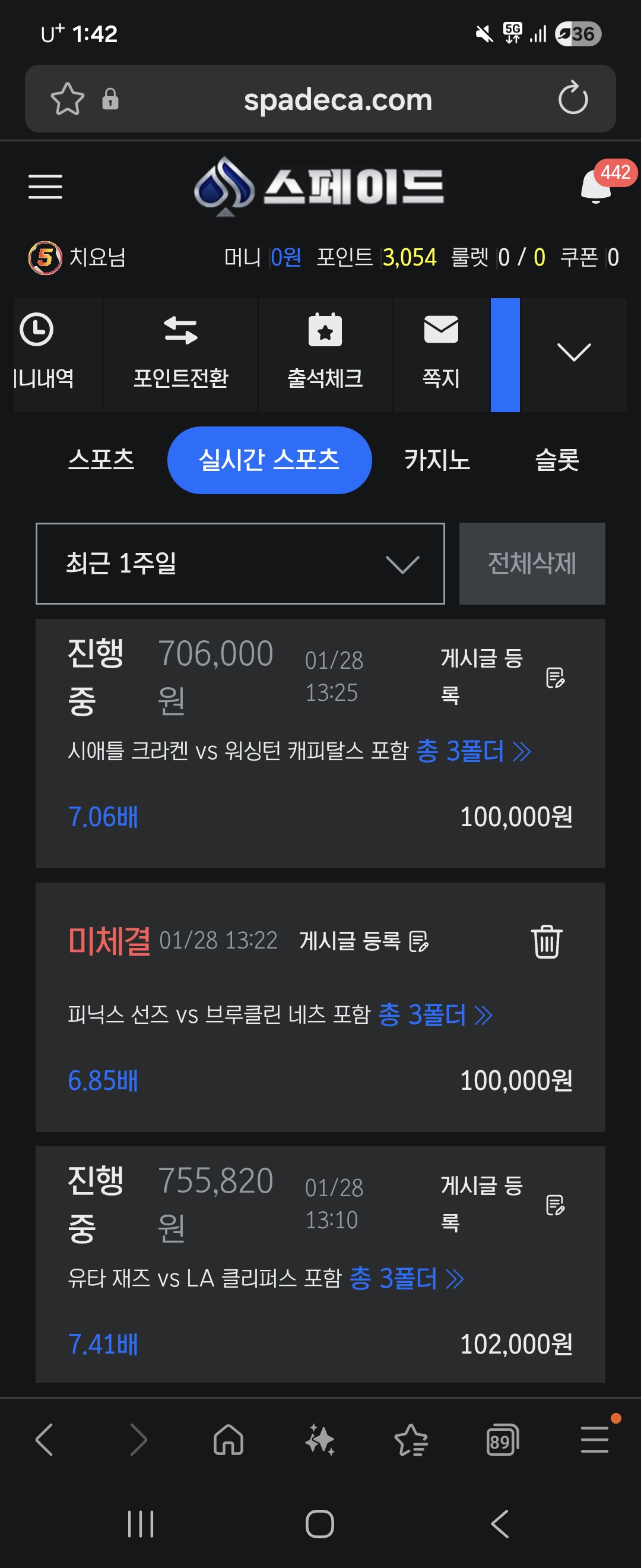641x1568 pixels.
Task: Switch to the 카지노 tab
Action: pos(437,460)
